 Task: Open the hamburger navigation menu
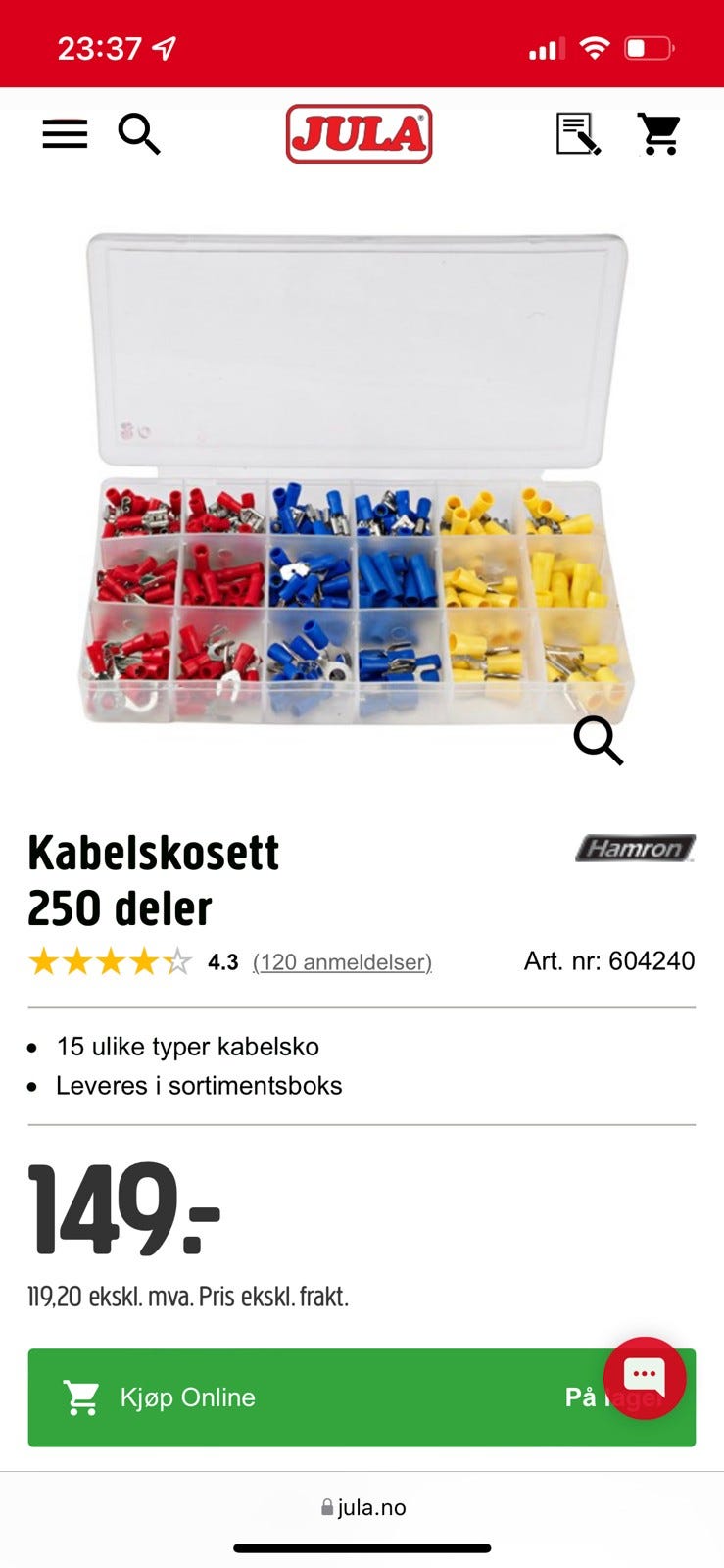pos(64,134)
